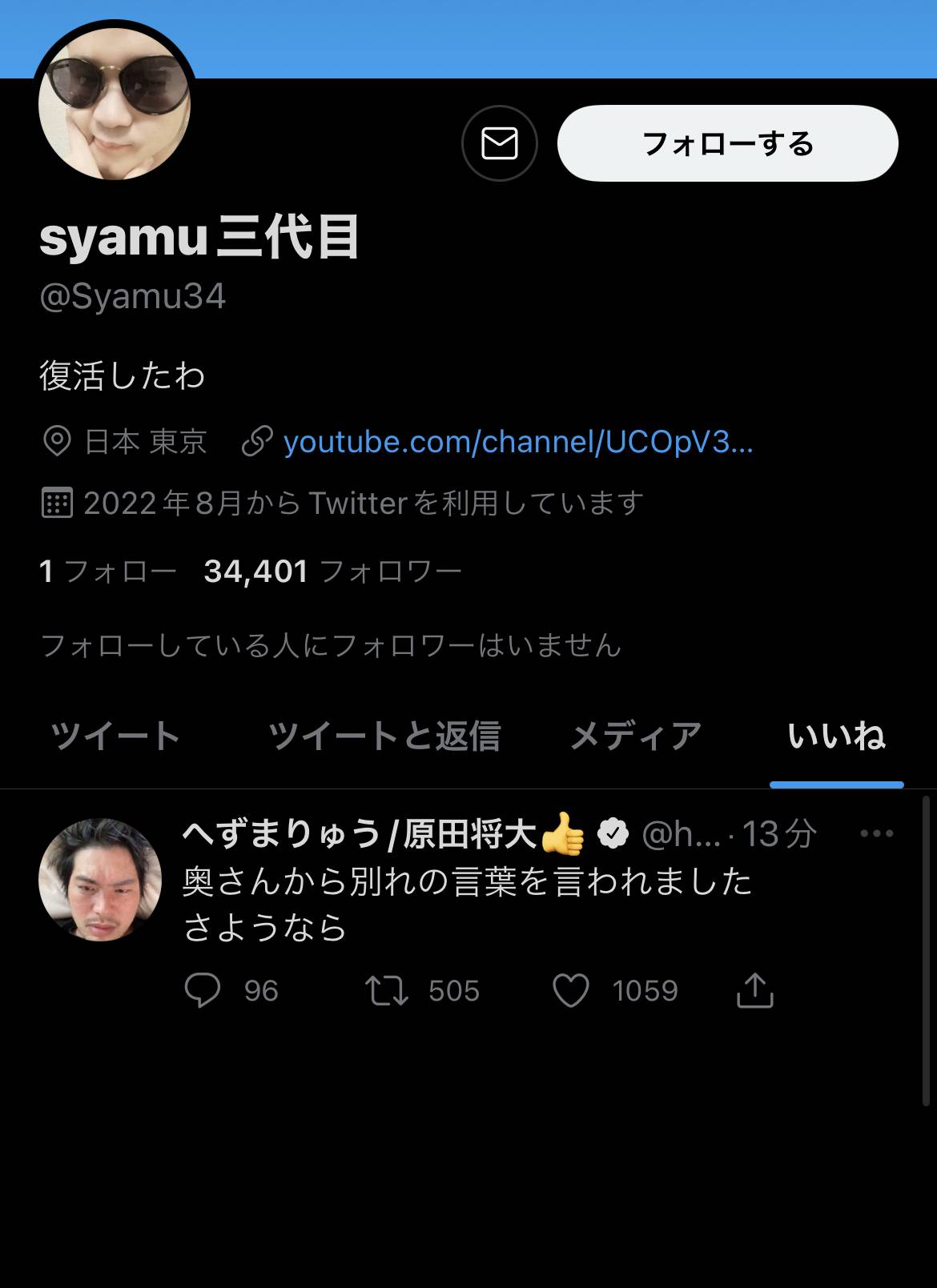Screen dimensions: 937x1288
Task: Open へずまりゅう's profile avatar
Action: 100,879
